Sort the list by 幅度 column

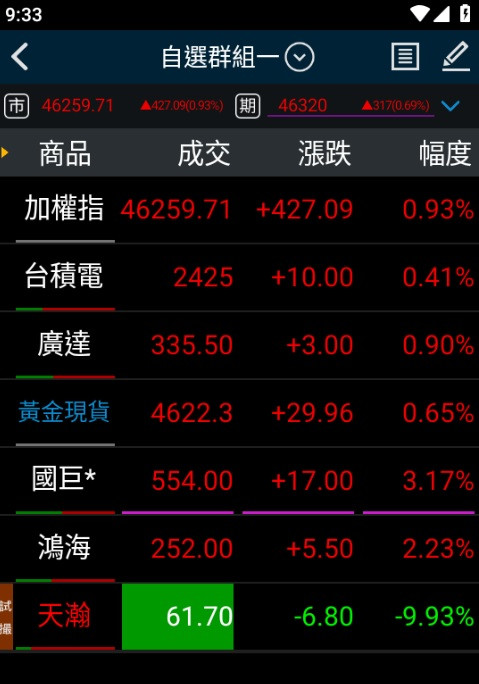445,154
